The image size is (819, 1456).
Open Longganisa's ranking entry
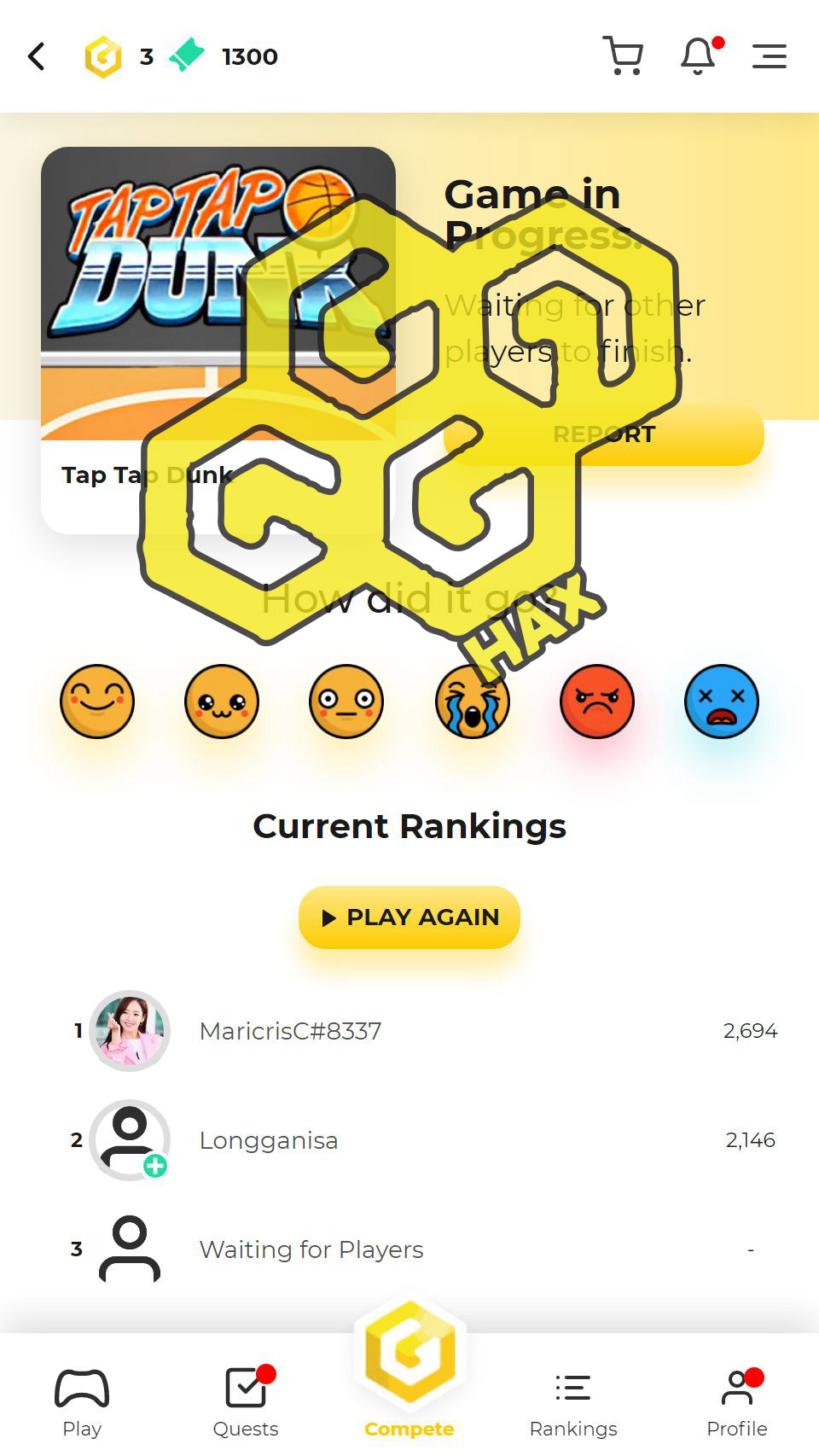pyautogui.click(x=269, y=1140)
